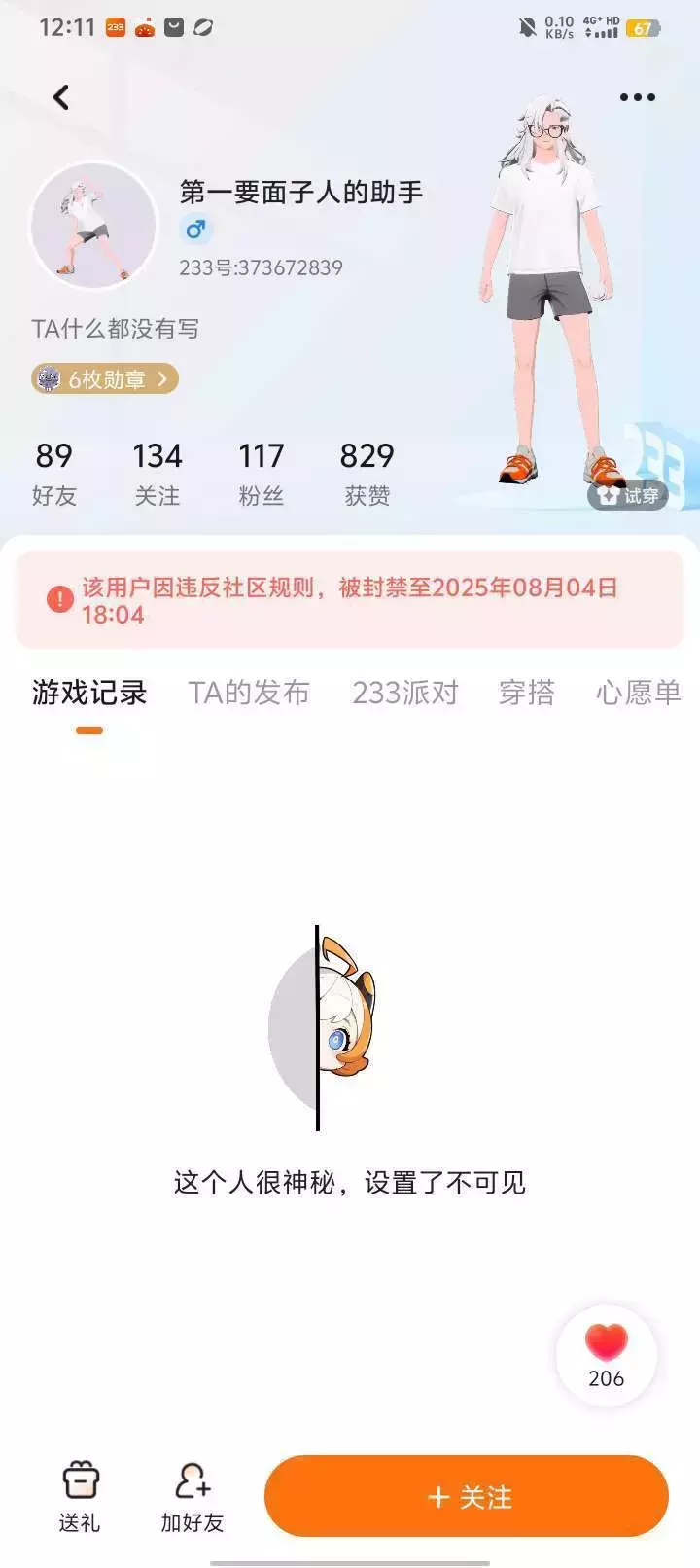Select the 穿搭 outfits tab
The height and width of the screenshot is (1568, 700).
click(x=527, y=693)
